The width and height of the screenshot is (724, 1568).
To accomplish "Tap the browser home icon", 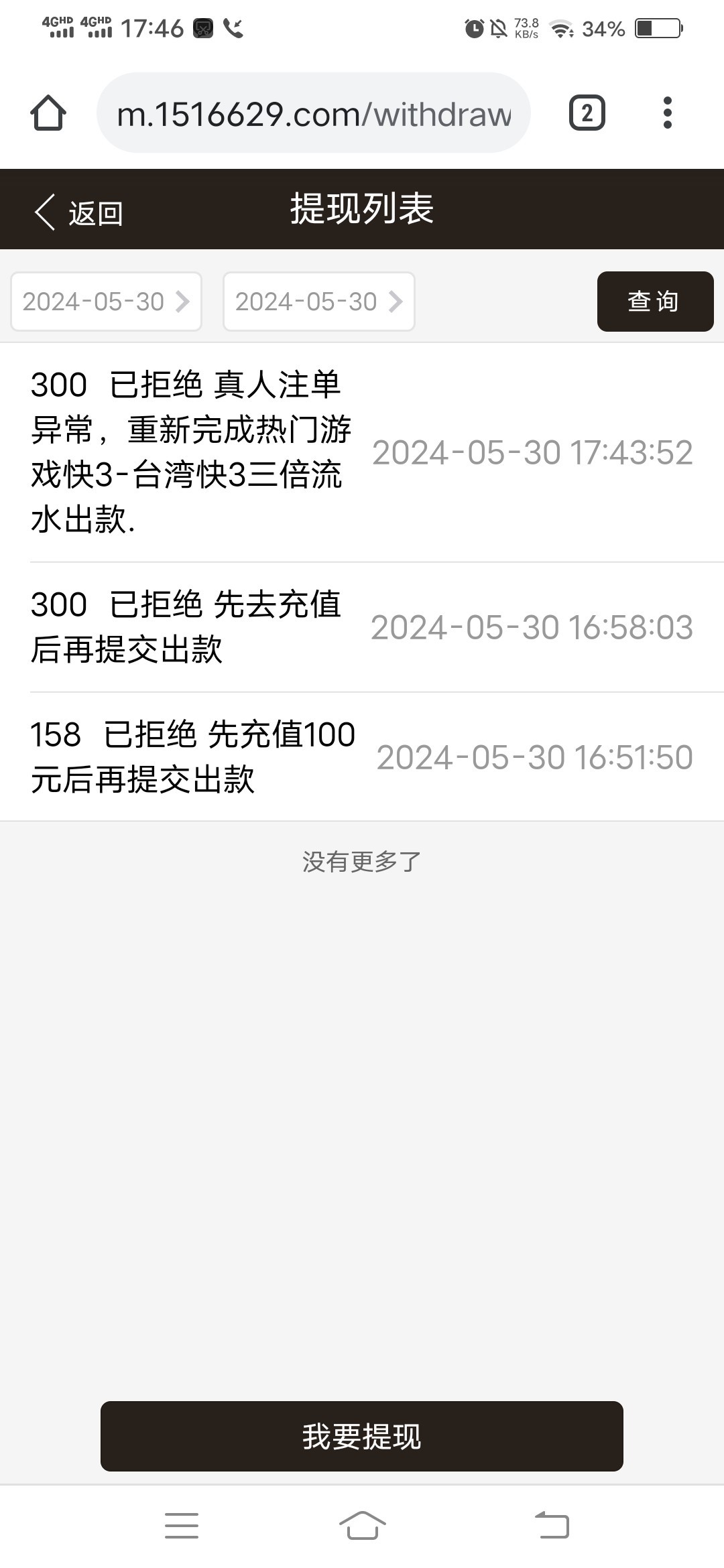I will pyautogui.click(x=48, y=113).
